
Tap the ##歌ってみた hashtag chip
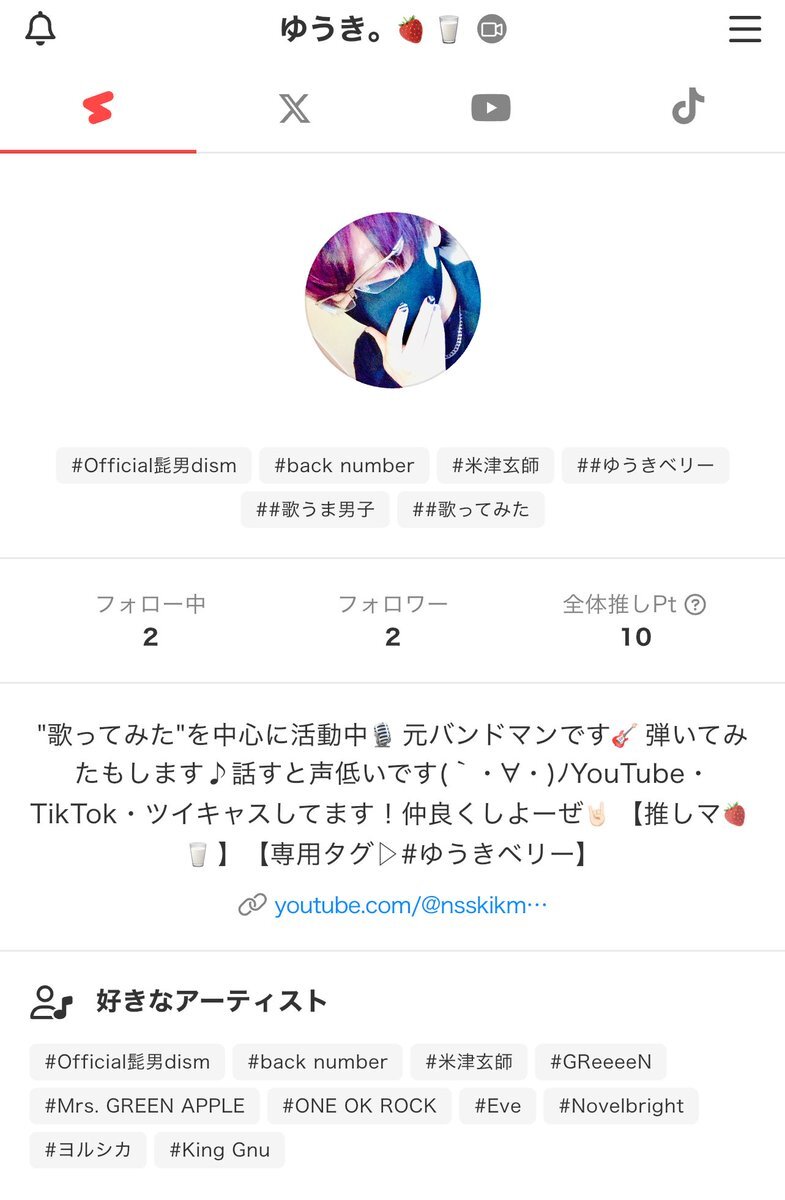[x=471, y=509]
